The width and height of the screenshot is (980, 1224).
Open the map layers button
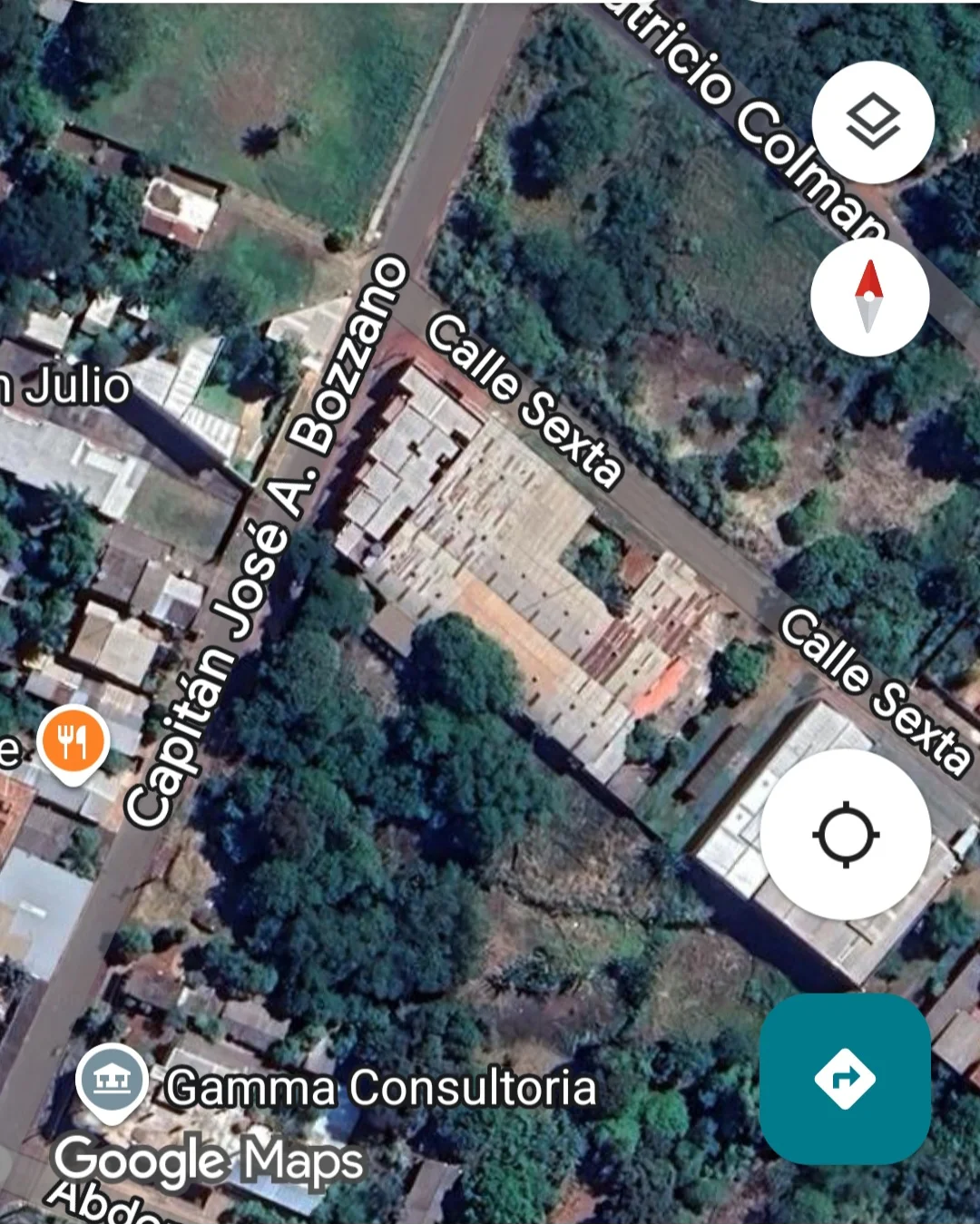tap(872, 122)
